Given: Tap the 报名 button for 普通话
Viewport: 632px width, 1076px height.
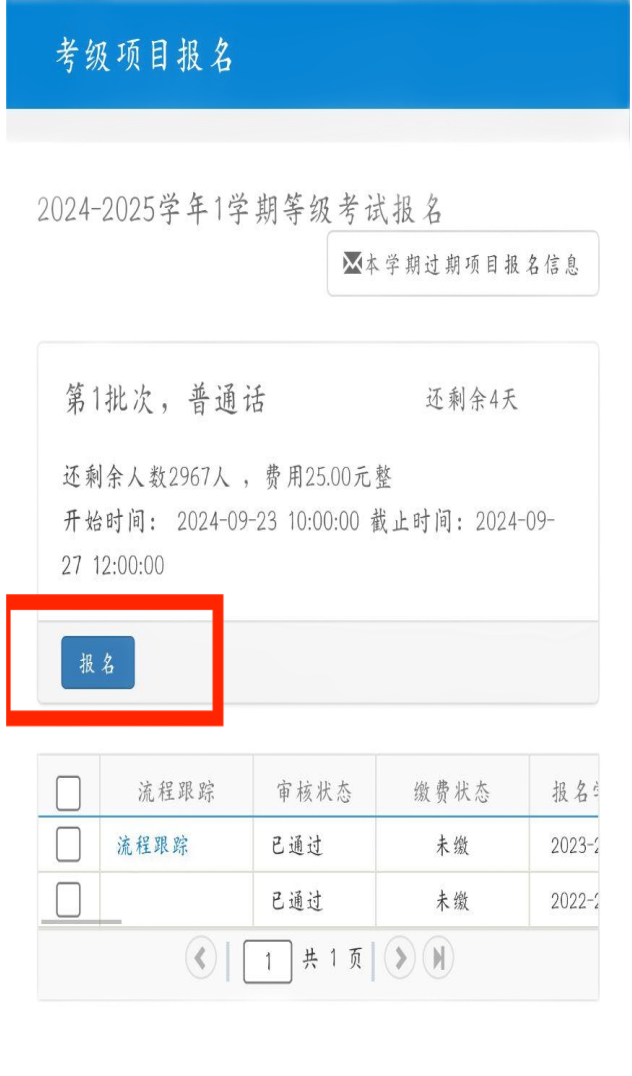Looking at the screenshot, I should [98, 663].
